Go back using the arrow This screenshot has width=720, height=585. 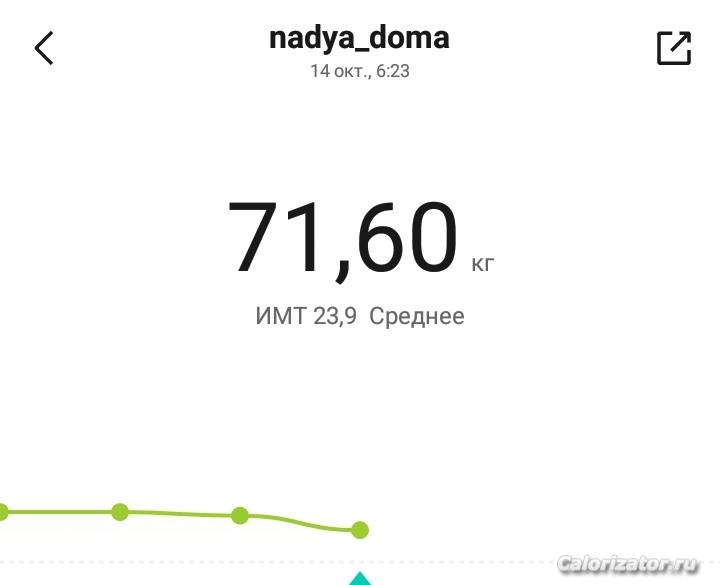(x=44, y=48)
